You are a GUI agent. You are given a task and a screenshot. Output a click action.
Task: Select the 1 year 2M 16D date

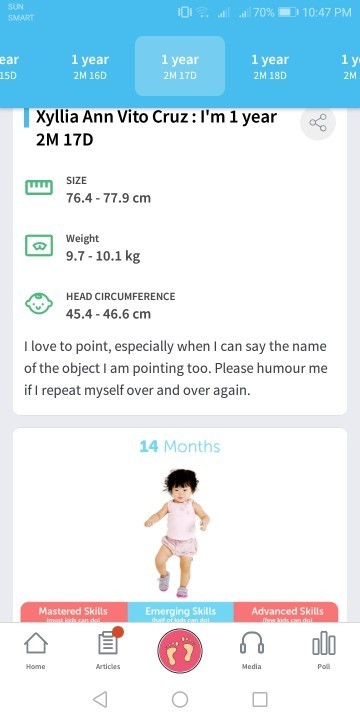tap(90, 67)
